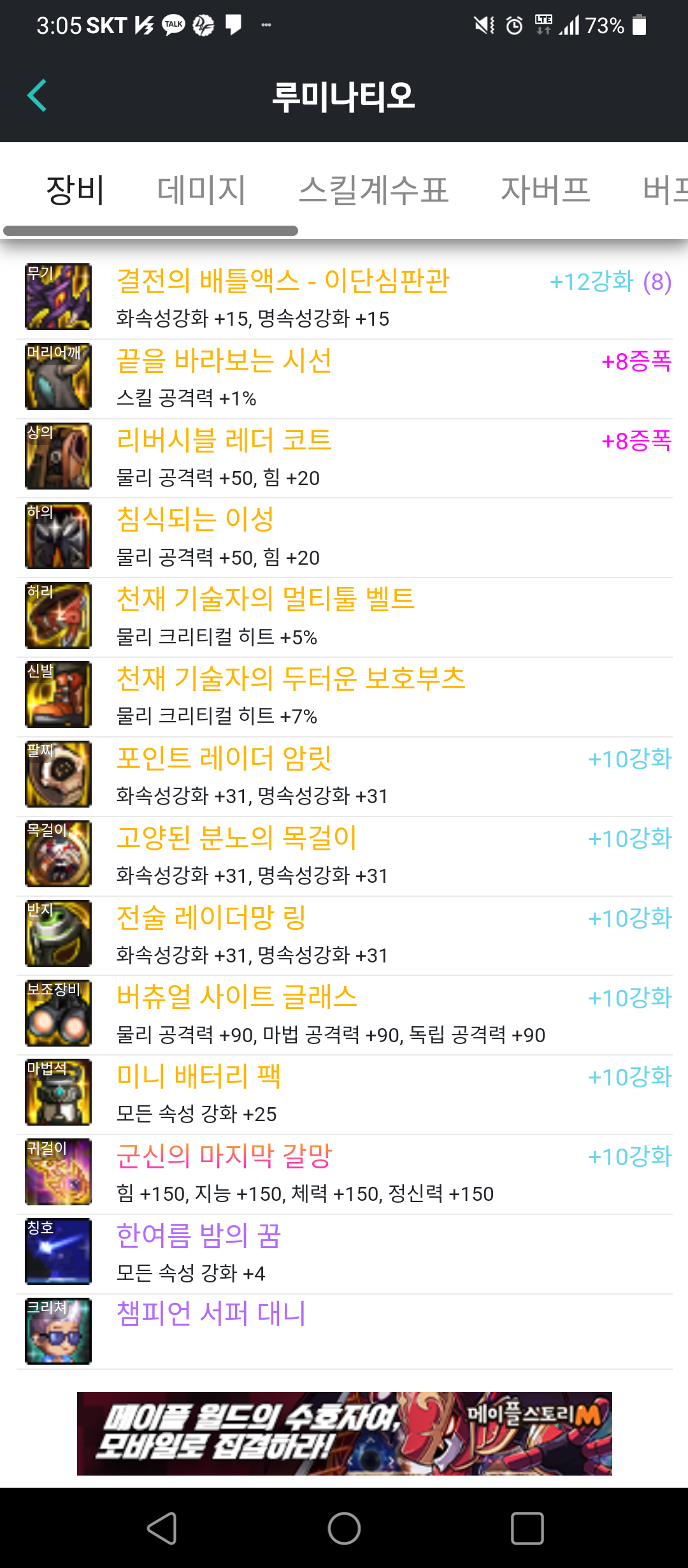Open 천재 기술자의 멀티툴 벨트 row
The image size is (688, 1568).
tap(344, 616)
